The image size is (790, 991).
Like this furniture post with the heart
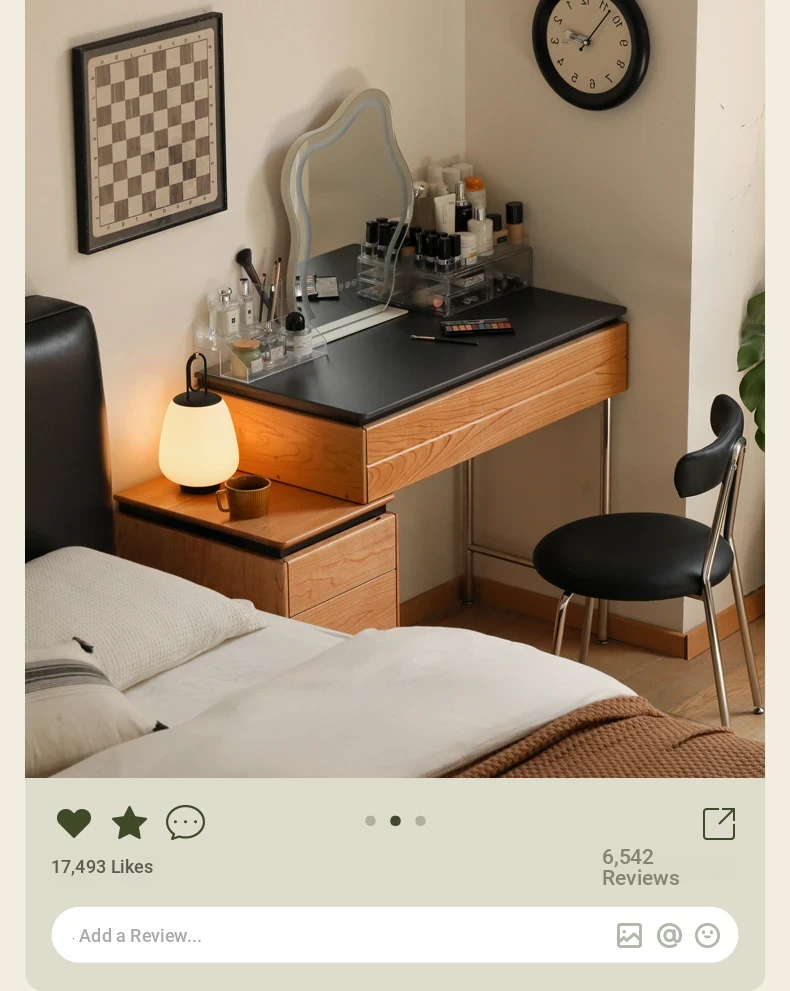(74, 823)
